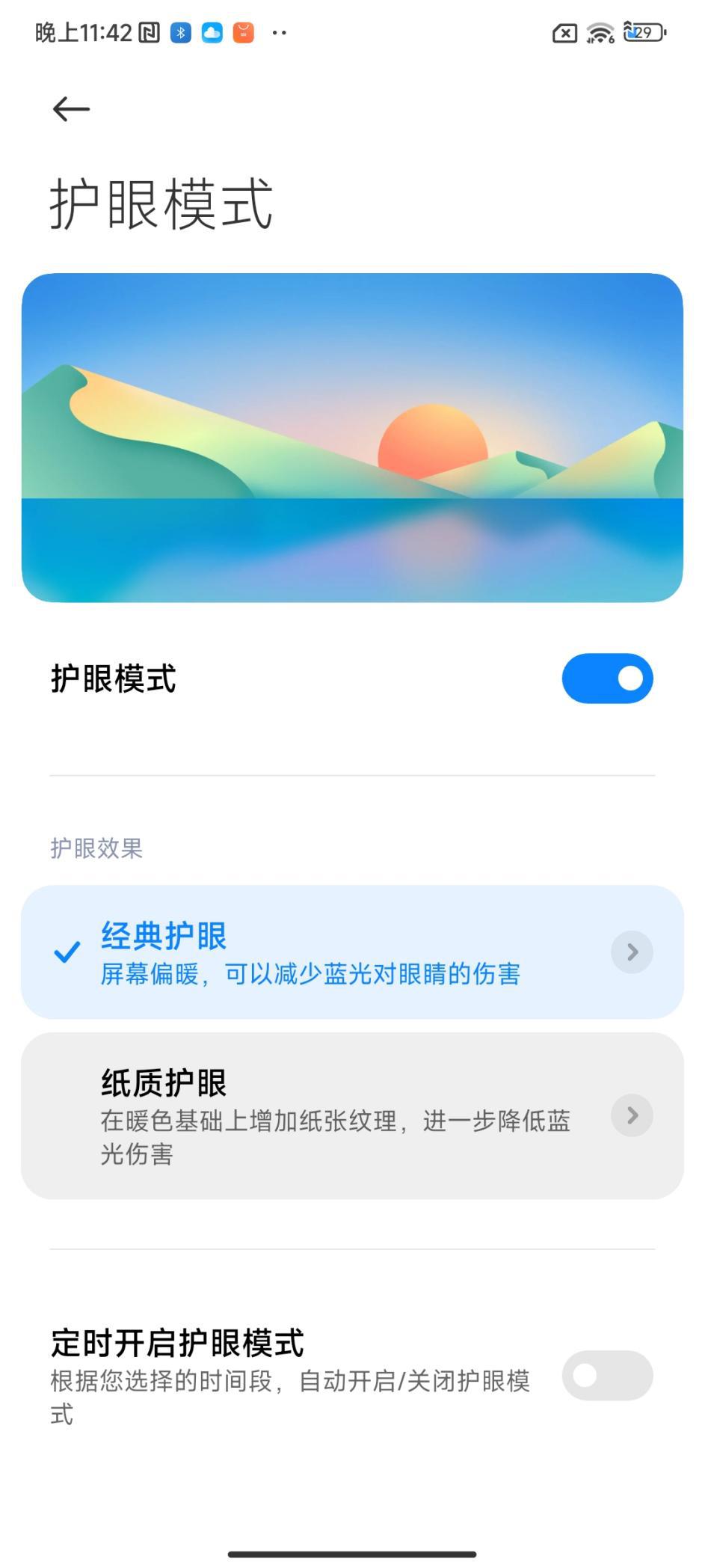Image resolution: width=705 pixels, height=1568 pixels.
Task: Enable 定时开启护眼模式 scheduling switch
Action: 608,1376
